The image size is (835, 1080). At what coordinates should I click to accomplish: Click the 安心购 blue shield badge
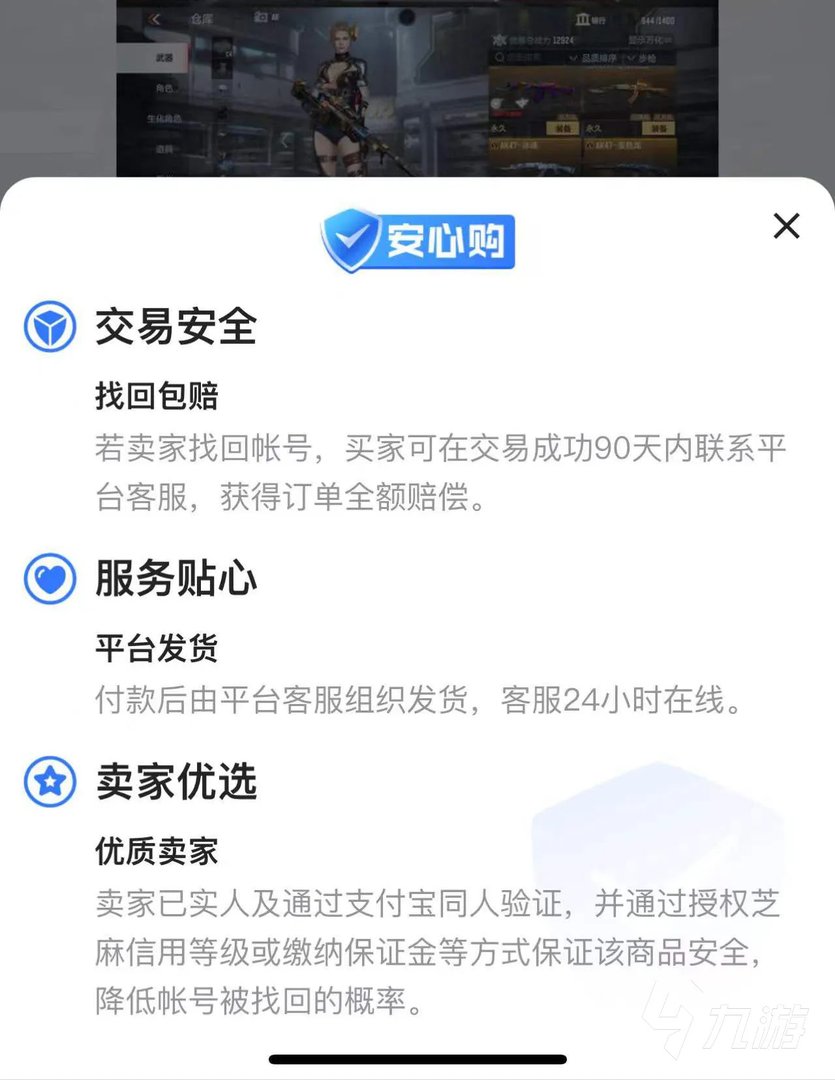coord(418,237)
